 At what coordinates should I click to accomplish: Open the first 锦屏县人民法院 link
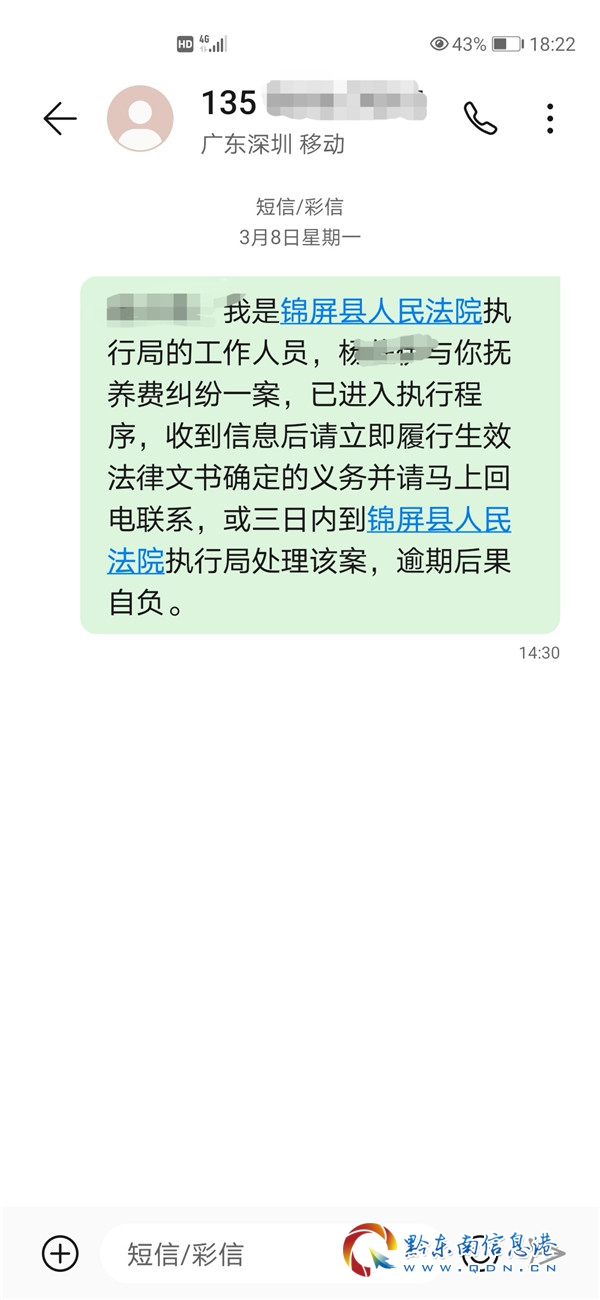click(x=381, y=312)
